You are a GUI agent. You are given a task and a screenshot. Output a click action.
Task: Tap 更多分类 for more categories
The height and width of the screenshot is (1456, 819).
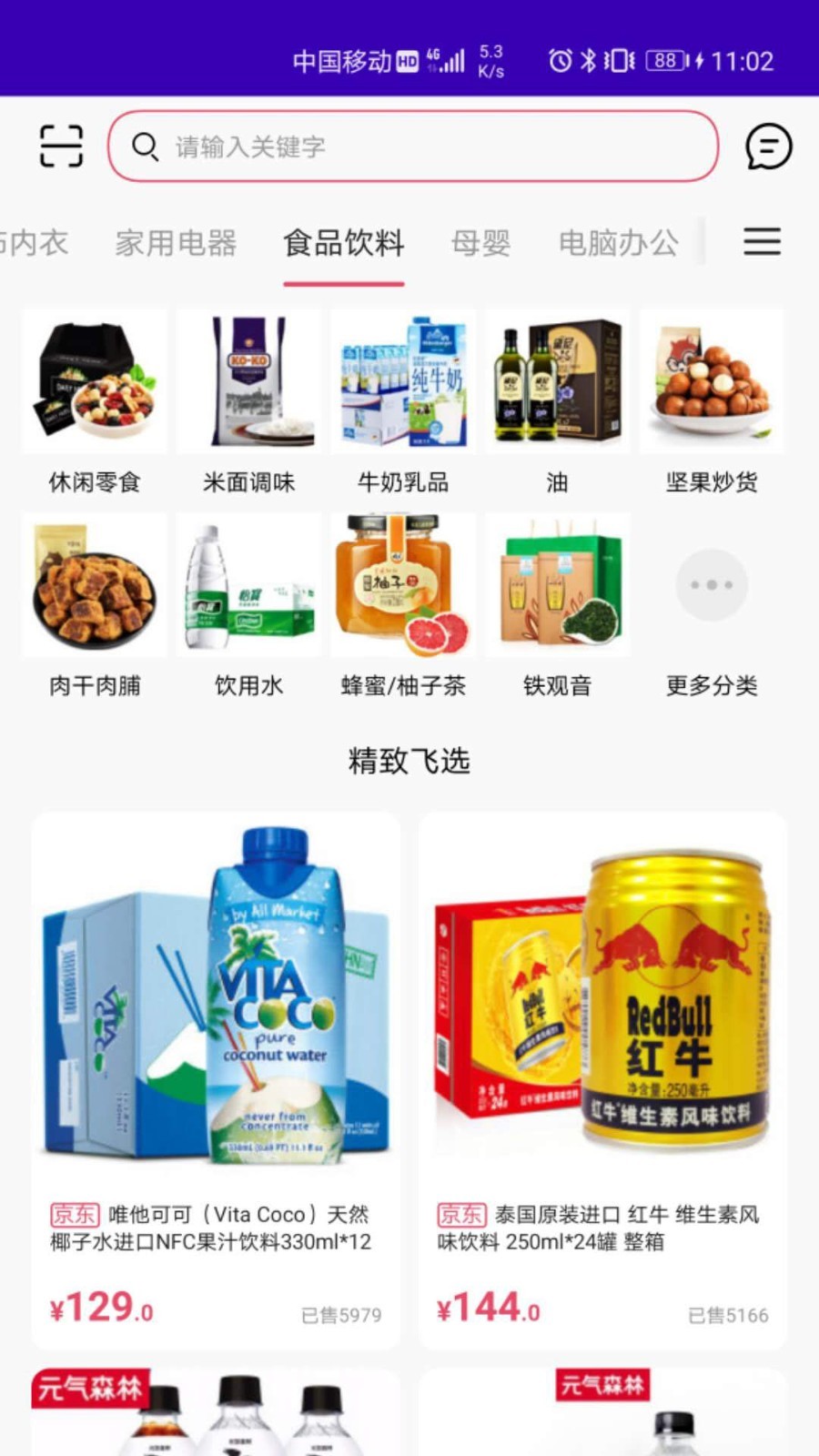pyautogui.click(x=712, y=605)
